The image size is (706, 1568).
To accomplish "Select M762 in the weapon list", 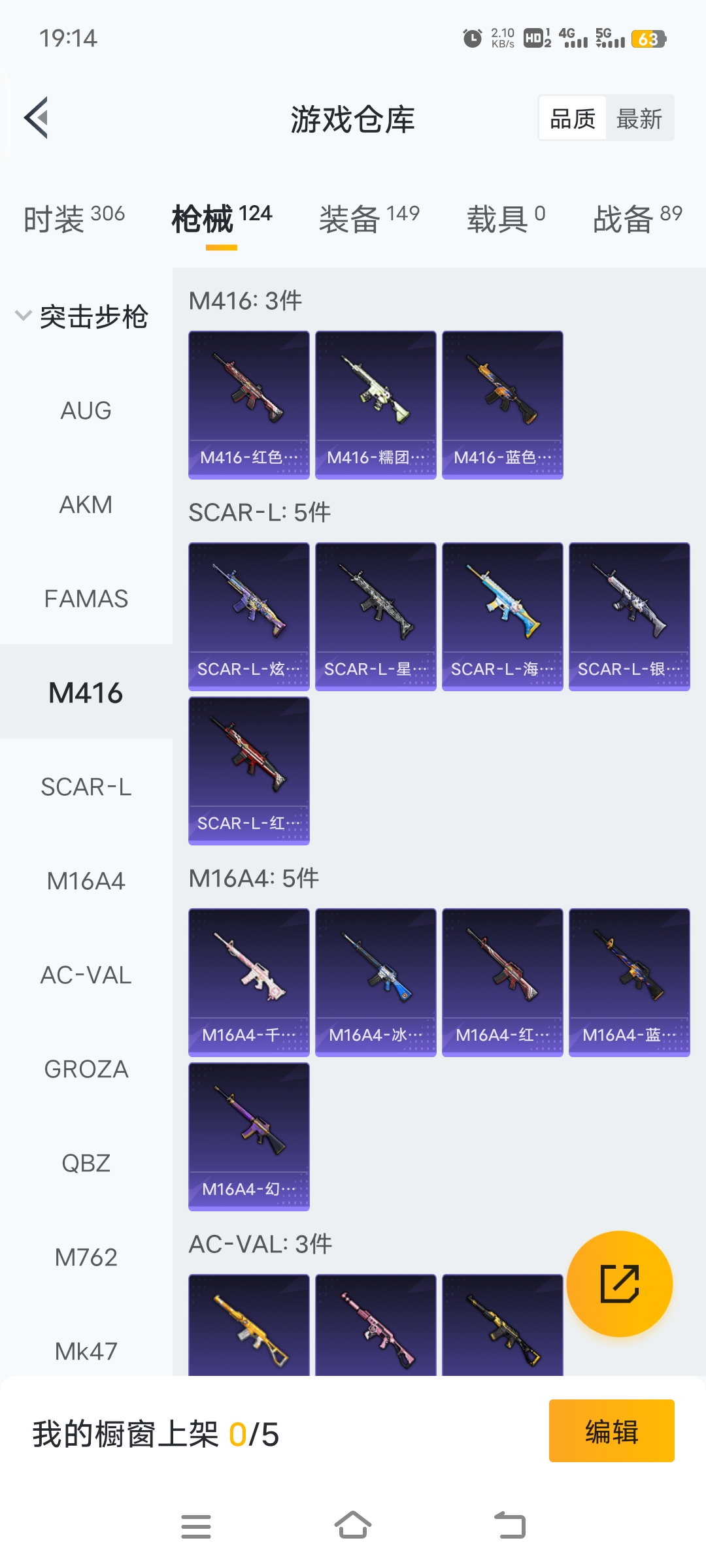I will [x=86, y=1258].
